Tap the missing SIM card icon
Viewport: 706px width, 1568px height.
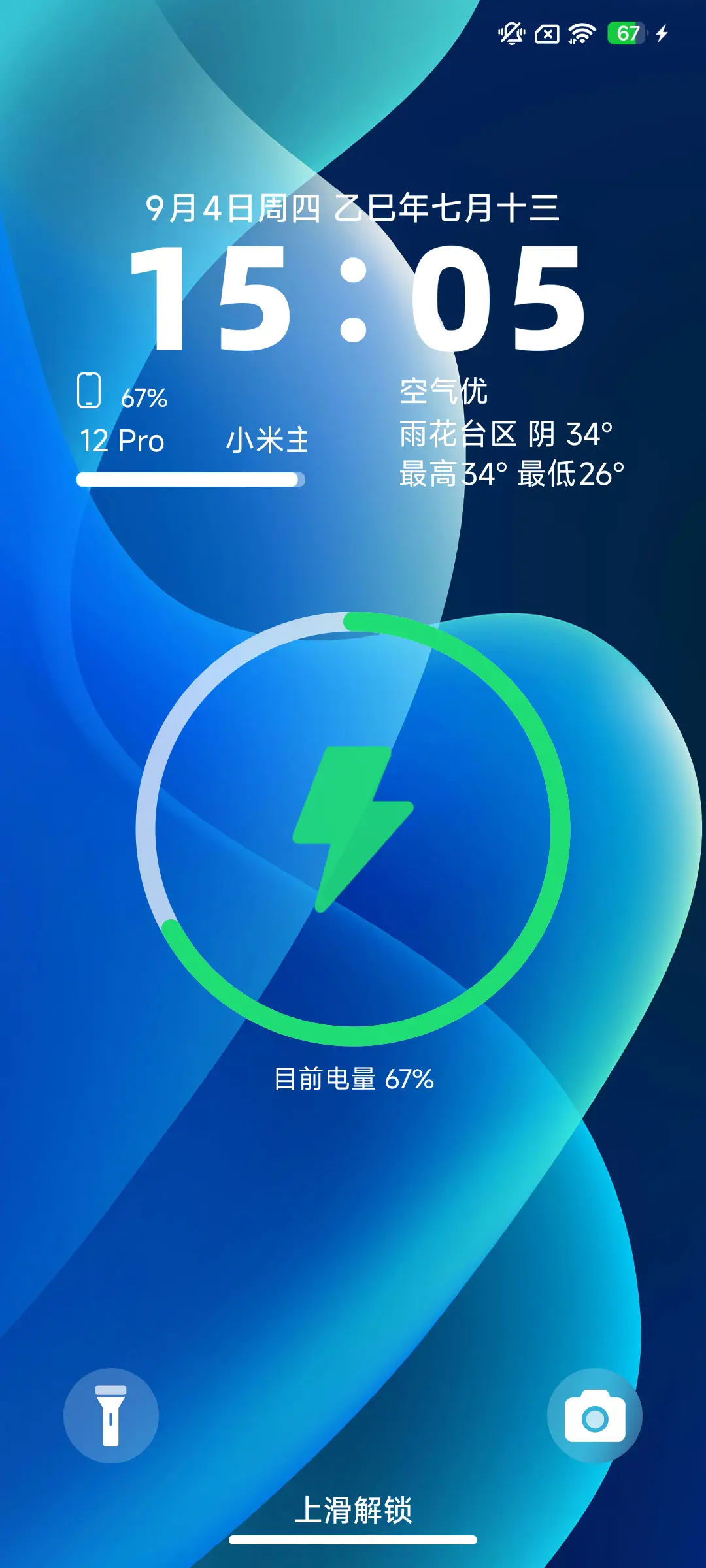pyautogui.click(x=548, y=34)
